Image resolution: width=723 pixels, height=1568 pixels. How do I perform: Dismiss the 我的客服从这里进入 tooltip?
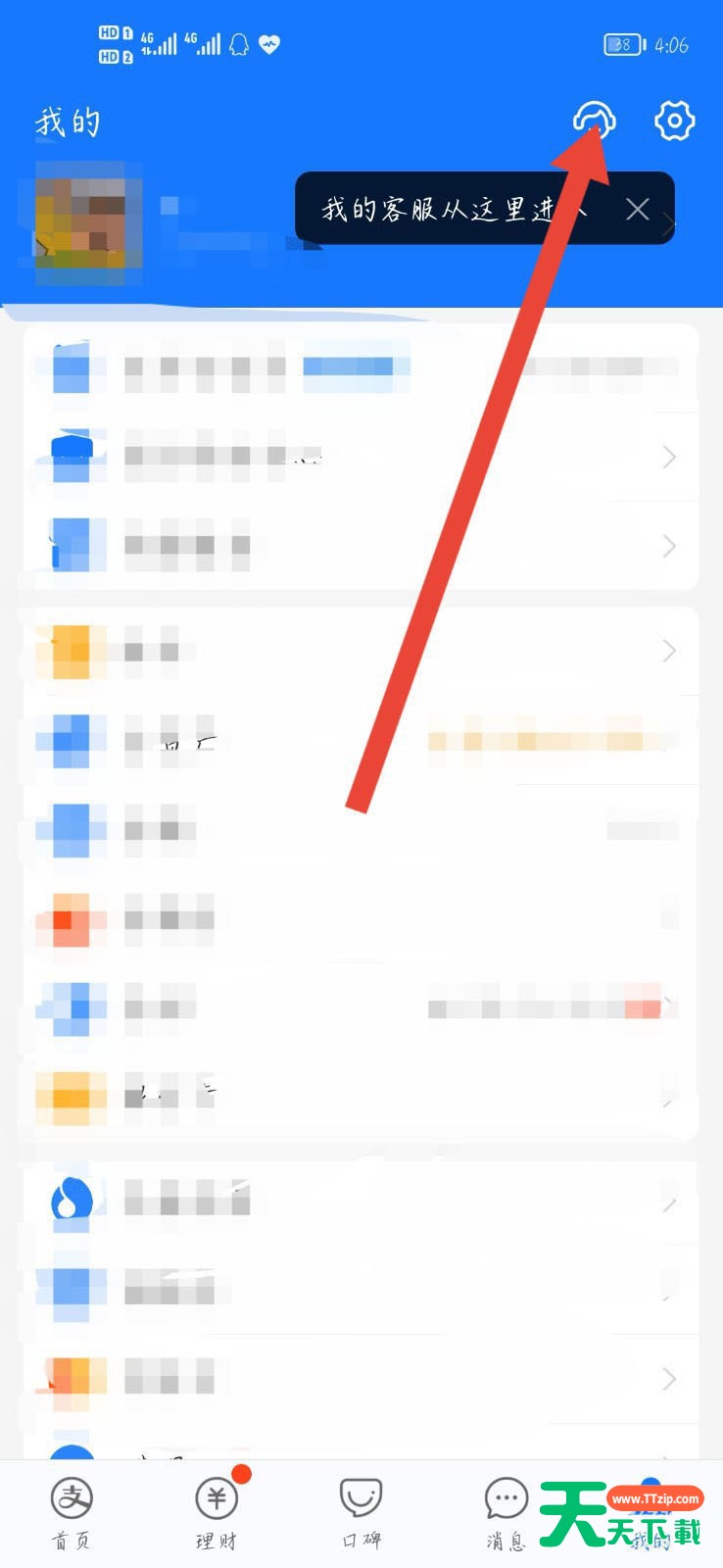(638, 209)
